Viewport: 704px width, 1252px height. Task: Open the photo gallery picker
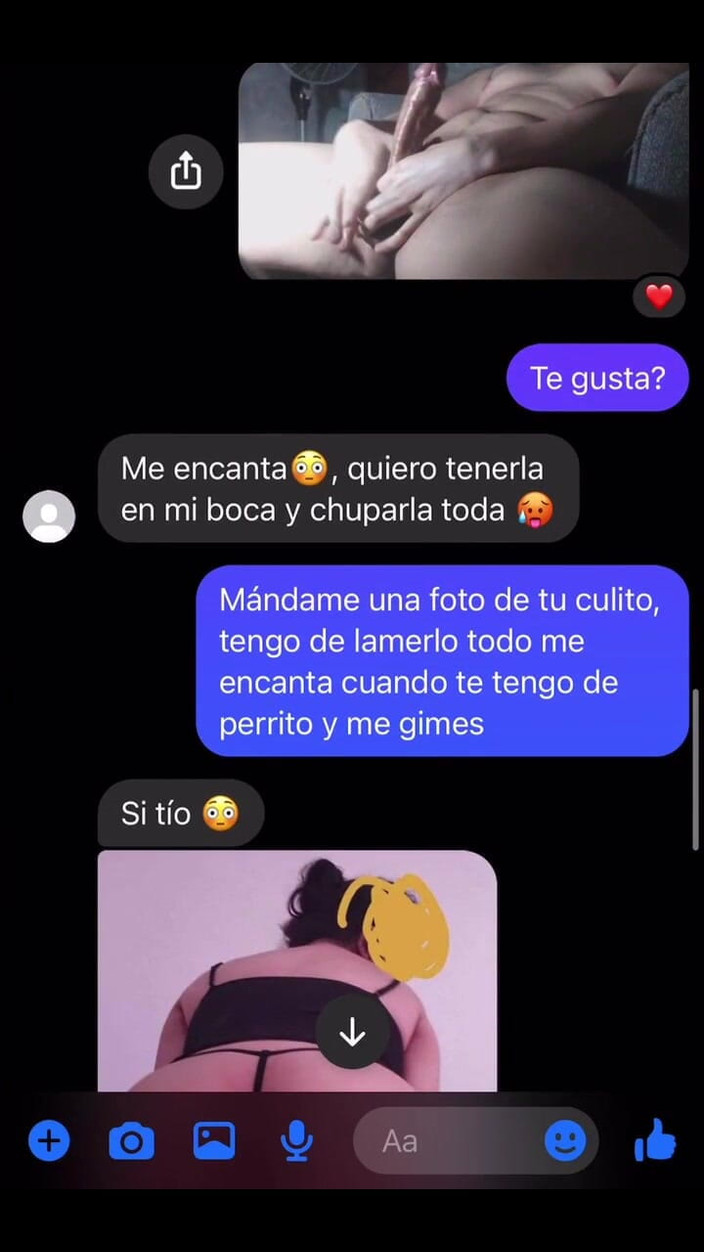point(214,1140)
